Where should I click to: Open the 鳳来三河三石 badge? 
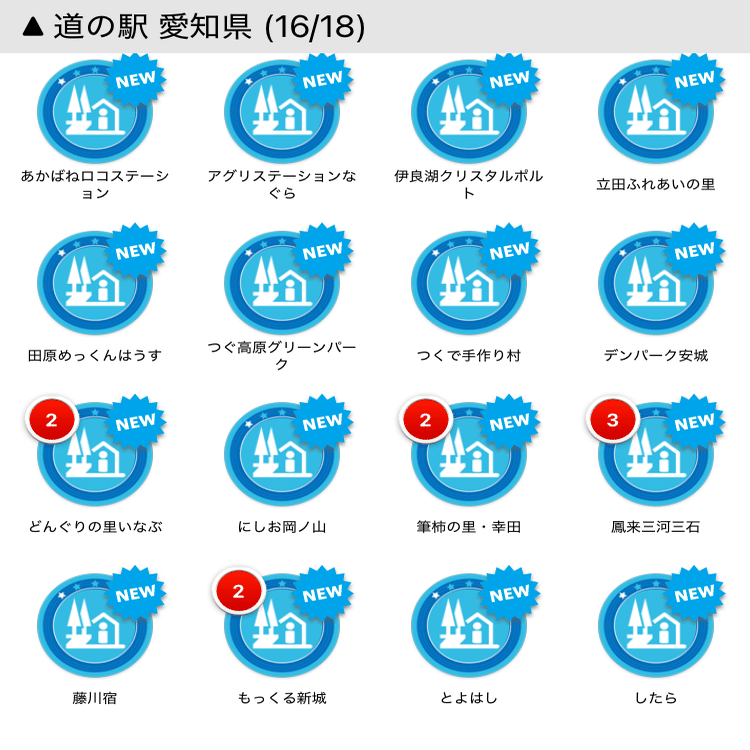(655, 453)
